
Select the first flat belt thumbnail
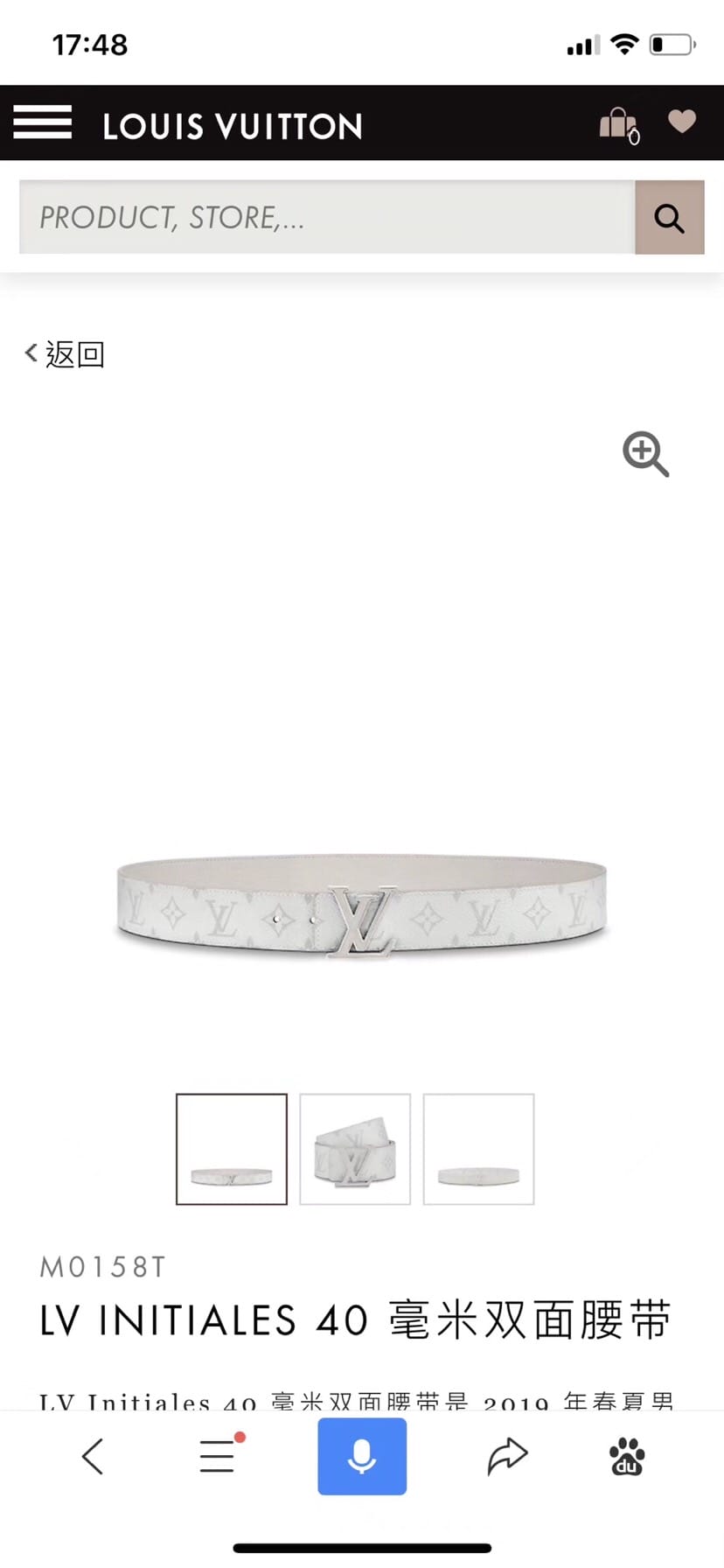(232, 1149)
